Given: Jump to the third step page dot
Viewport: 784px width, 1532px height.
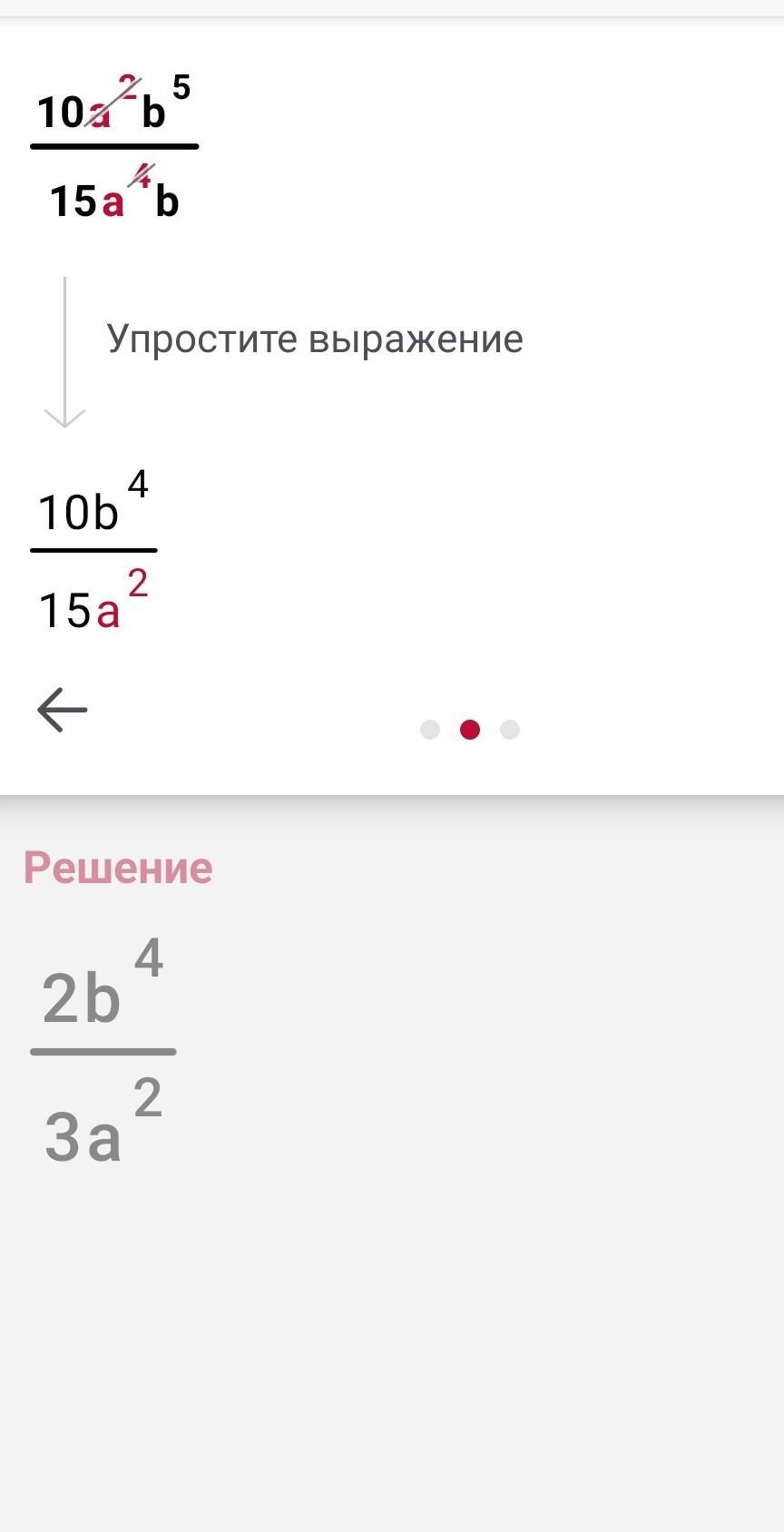Looking at the screenshot, I should tap(510, 730).
